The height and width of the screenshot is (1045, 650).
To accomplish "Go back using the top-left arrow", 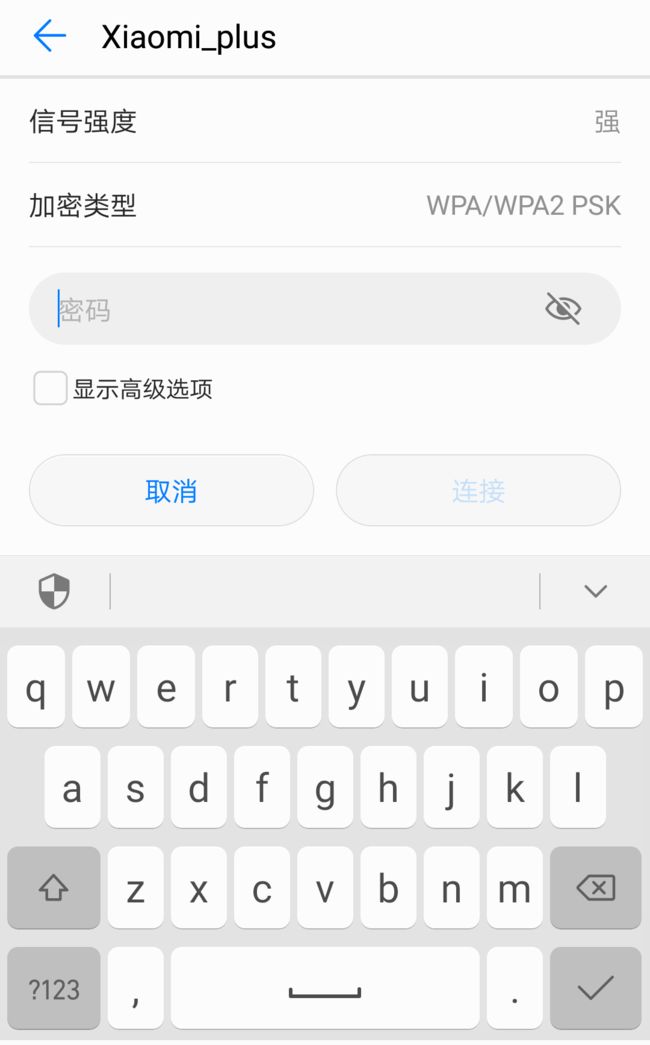I will 50,36.
